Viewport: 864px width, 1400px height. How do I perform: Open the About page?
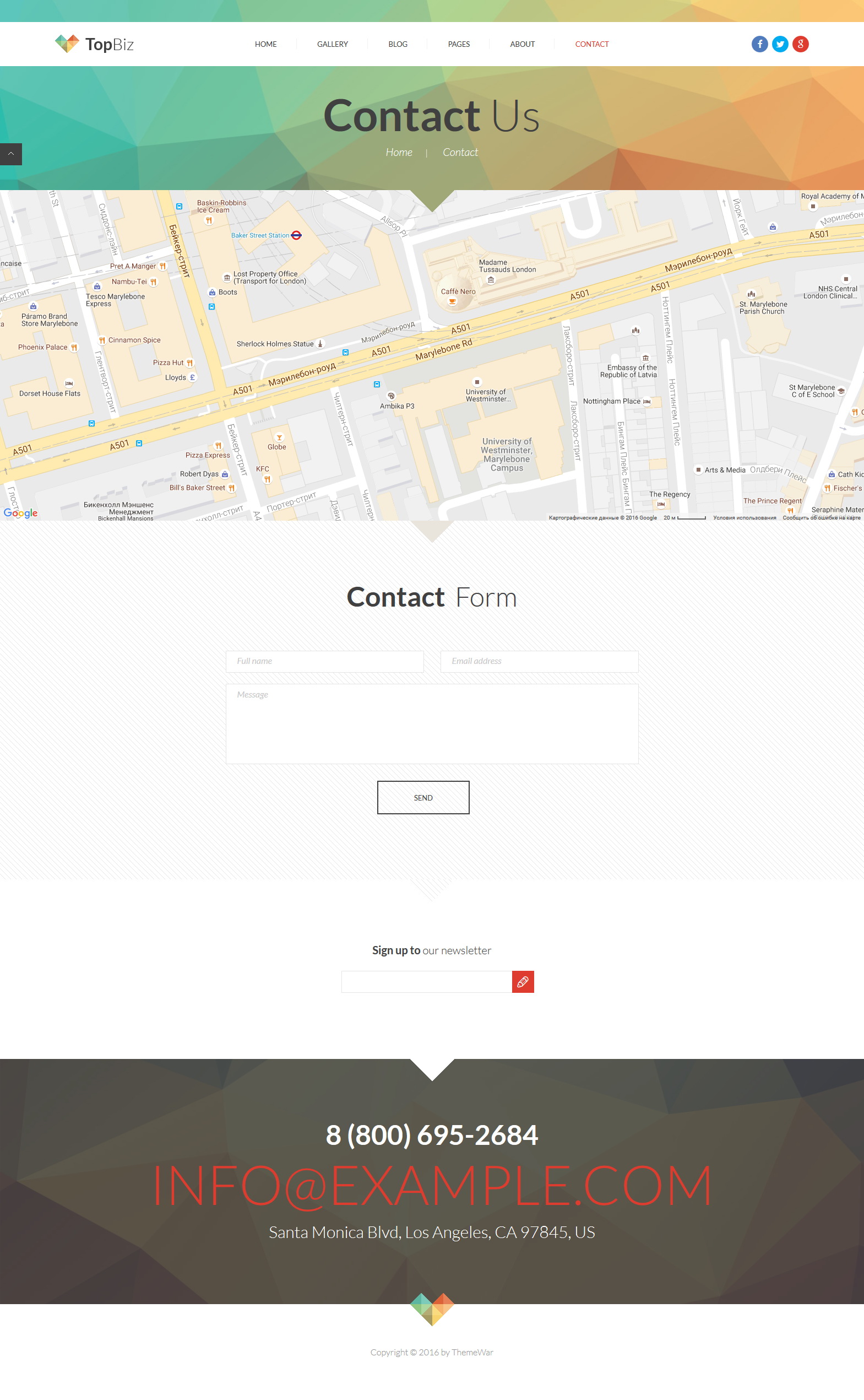click(522, 44)
